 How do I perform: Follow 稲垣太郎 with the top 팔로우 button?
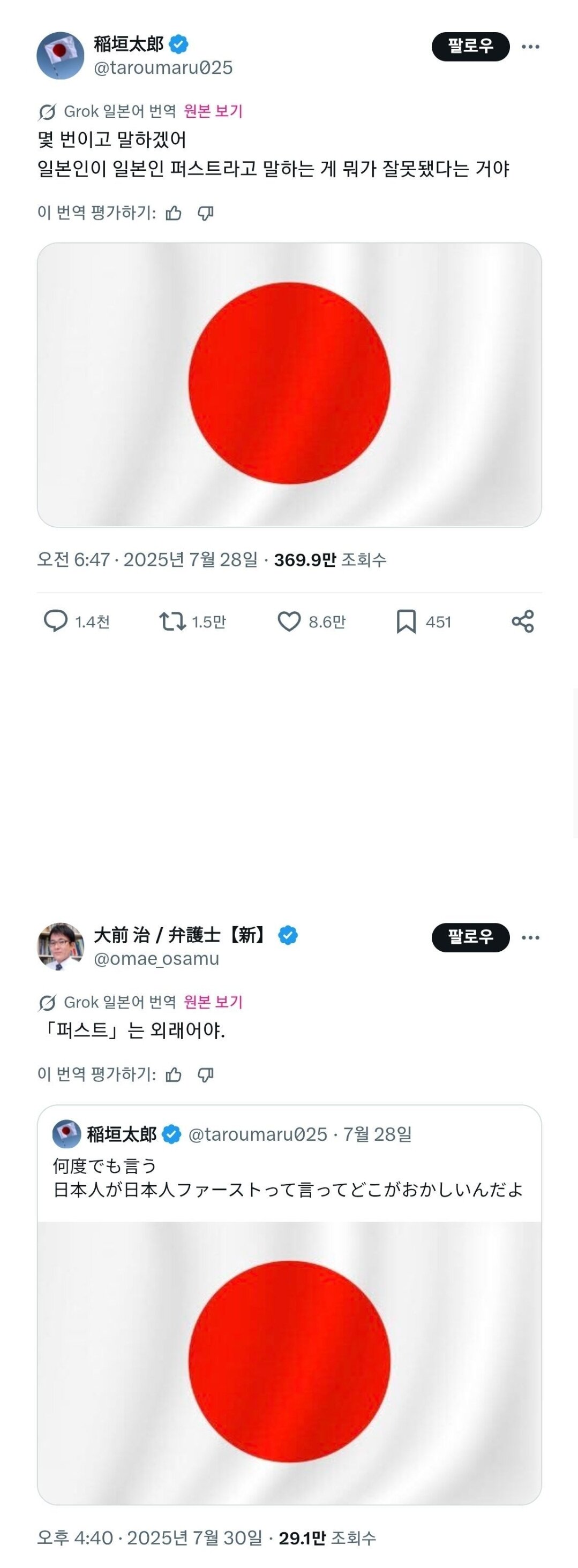click(470, 46)
